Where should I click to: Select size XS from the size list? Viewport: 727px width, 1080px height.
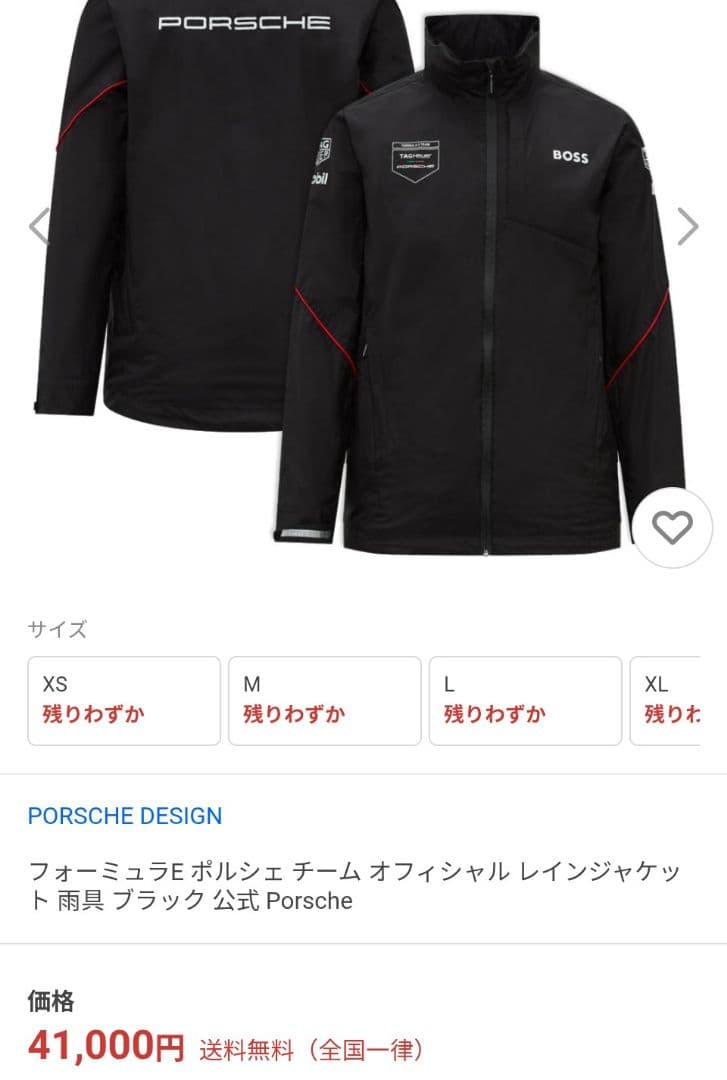pyautogui.click(x=124, y=700)
